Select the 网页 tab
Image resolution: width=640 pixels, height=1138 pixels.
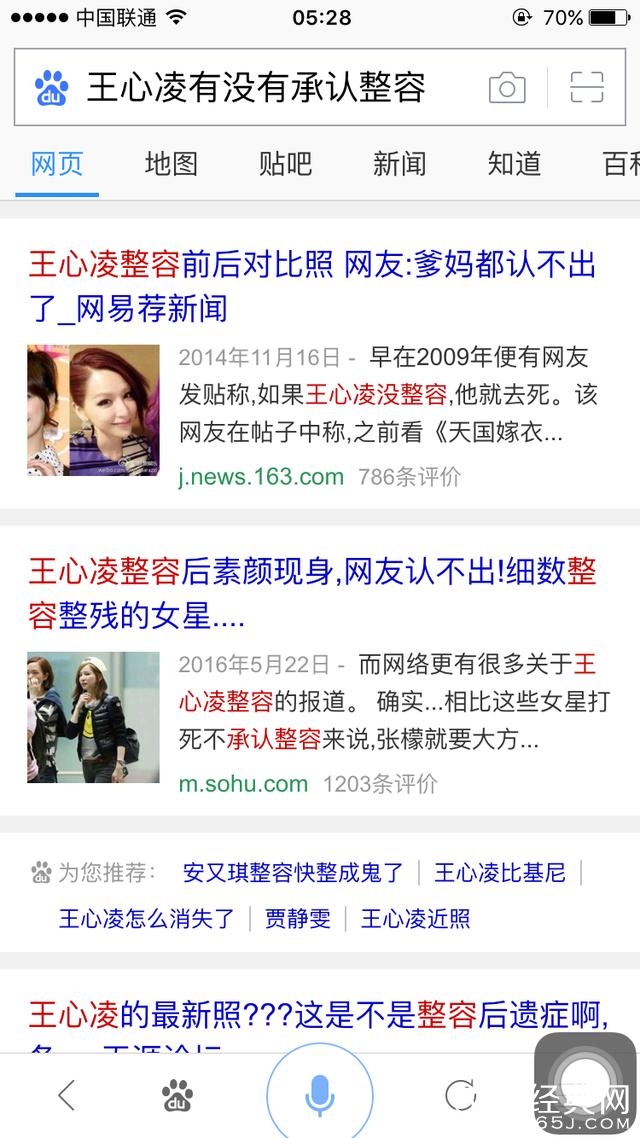57,164
